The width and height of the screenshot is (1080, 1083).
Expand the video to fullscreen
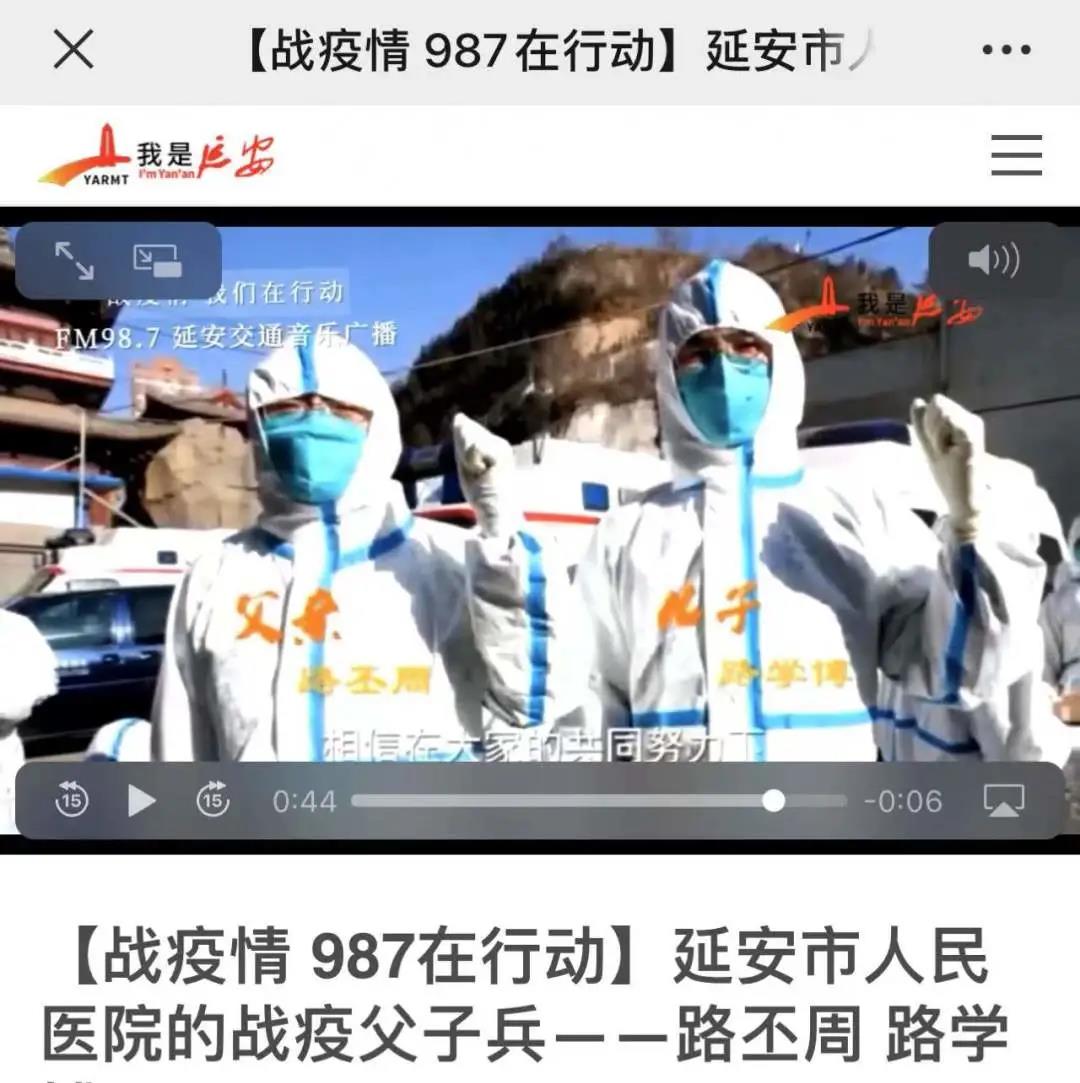coord(74,261)
